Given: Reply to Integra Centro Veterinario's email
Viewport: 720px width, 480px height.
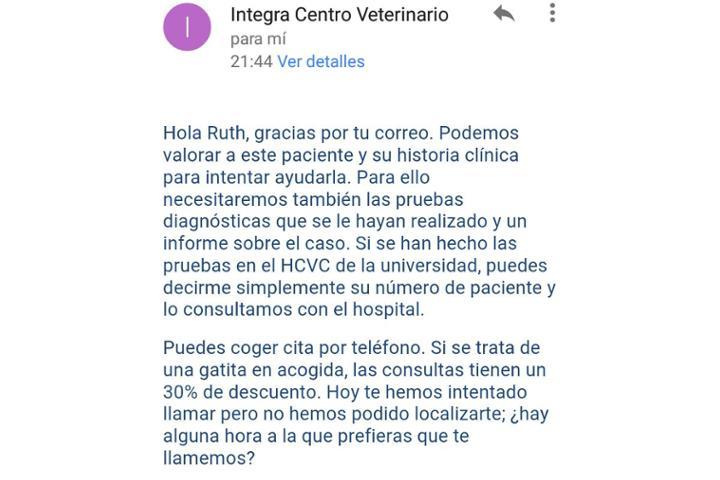Looking at the screenshot, I should 503,14.
